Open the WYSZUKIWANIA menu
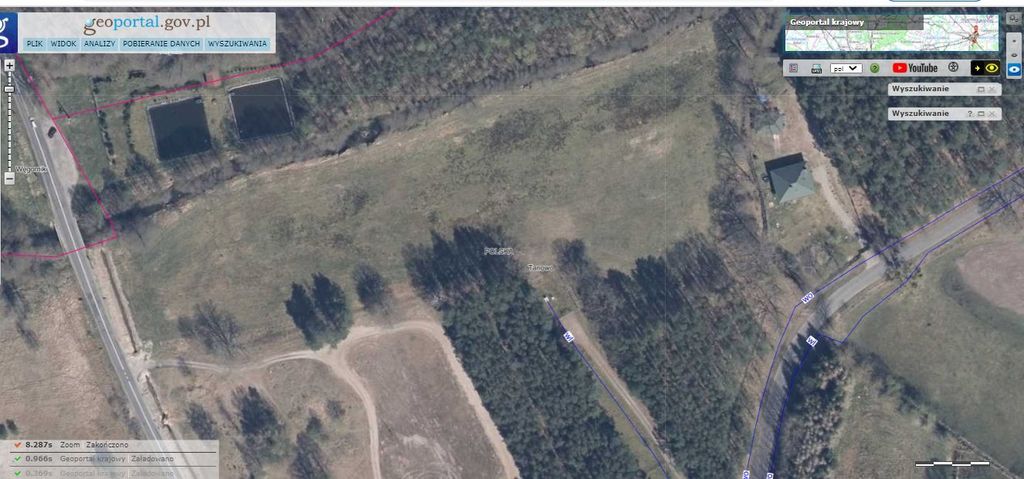The image size is (1024, 479). (237, 44)
